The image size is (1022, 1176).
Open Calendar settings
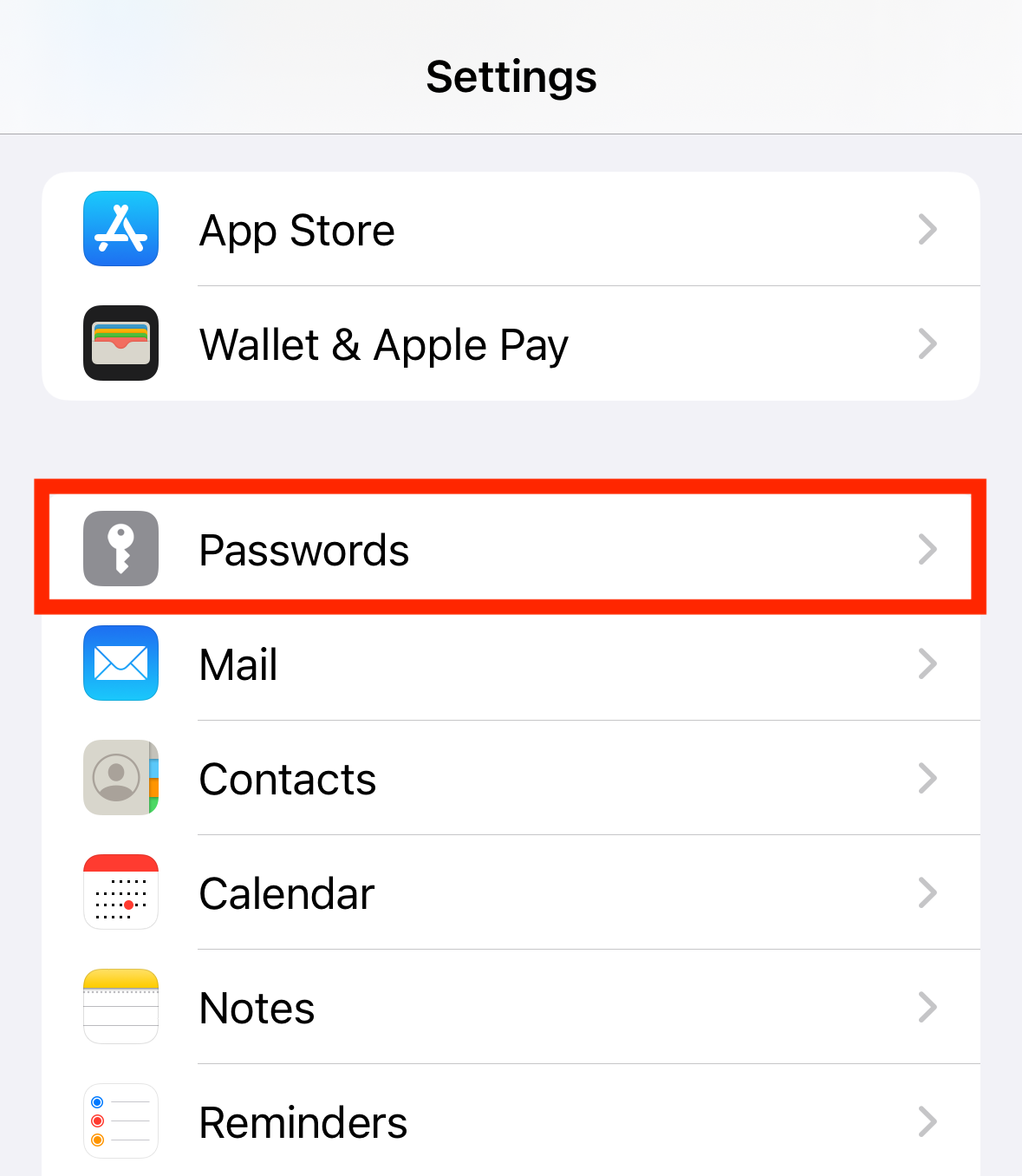click(511, 893)
